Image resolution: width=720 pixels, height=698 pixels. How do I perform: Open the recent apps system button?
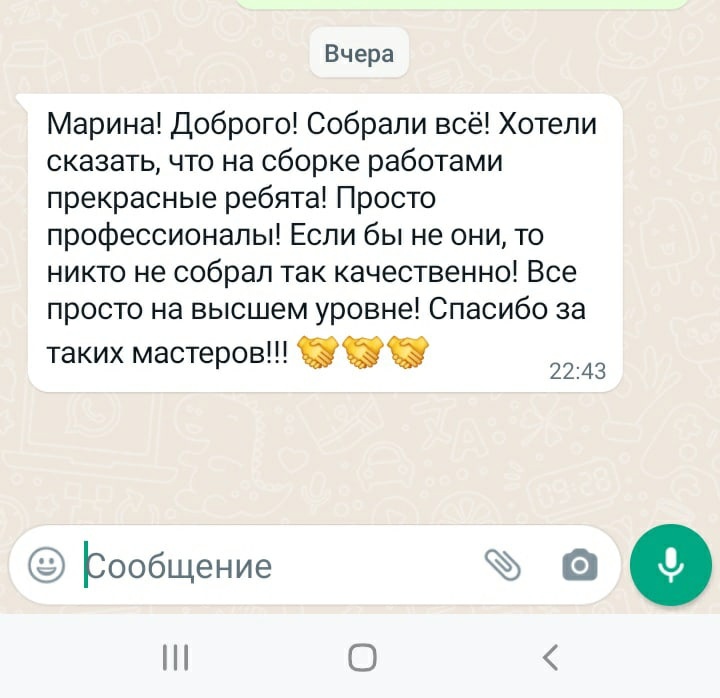tap(175, 656)
